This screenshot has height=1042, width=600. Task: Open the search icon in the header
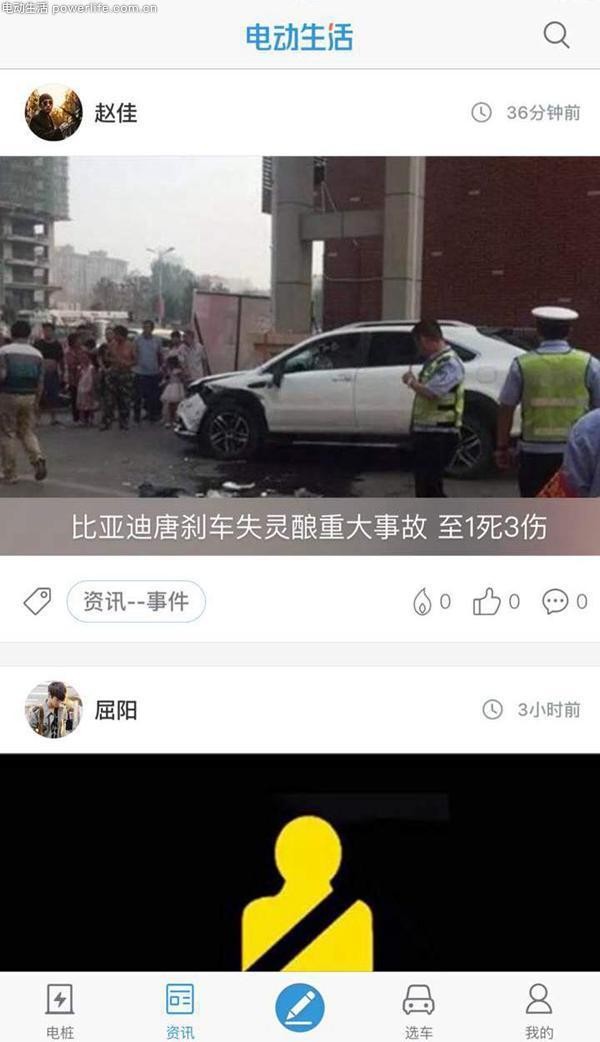click(556, 36)
